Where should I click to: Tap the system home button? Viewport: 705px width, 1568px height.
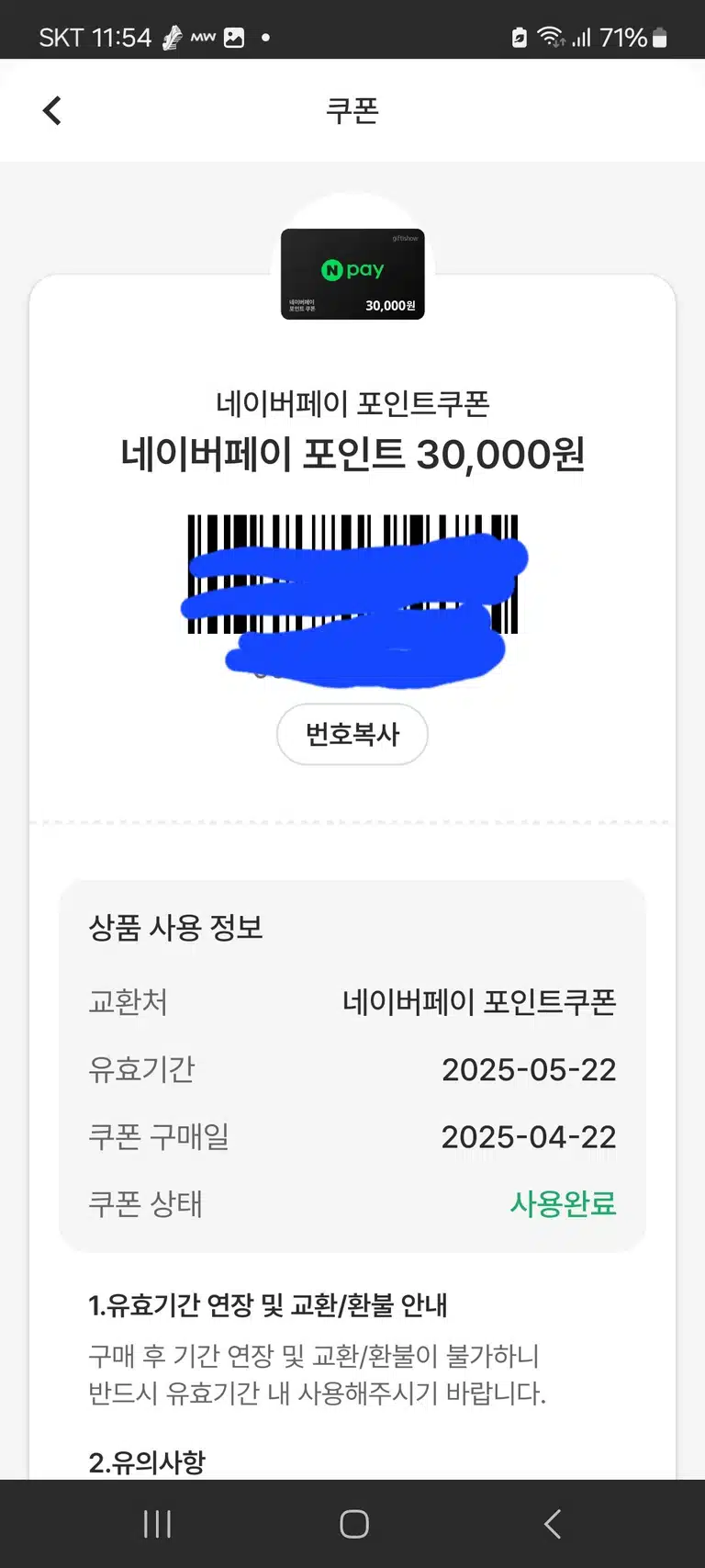[x=354, y=1524]
